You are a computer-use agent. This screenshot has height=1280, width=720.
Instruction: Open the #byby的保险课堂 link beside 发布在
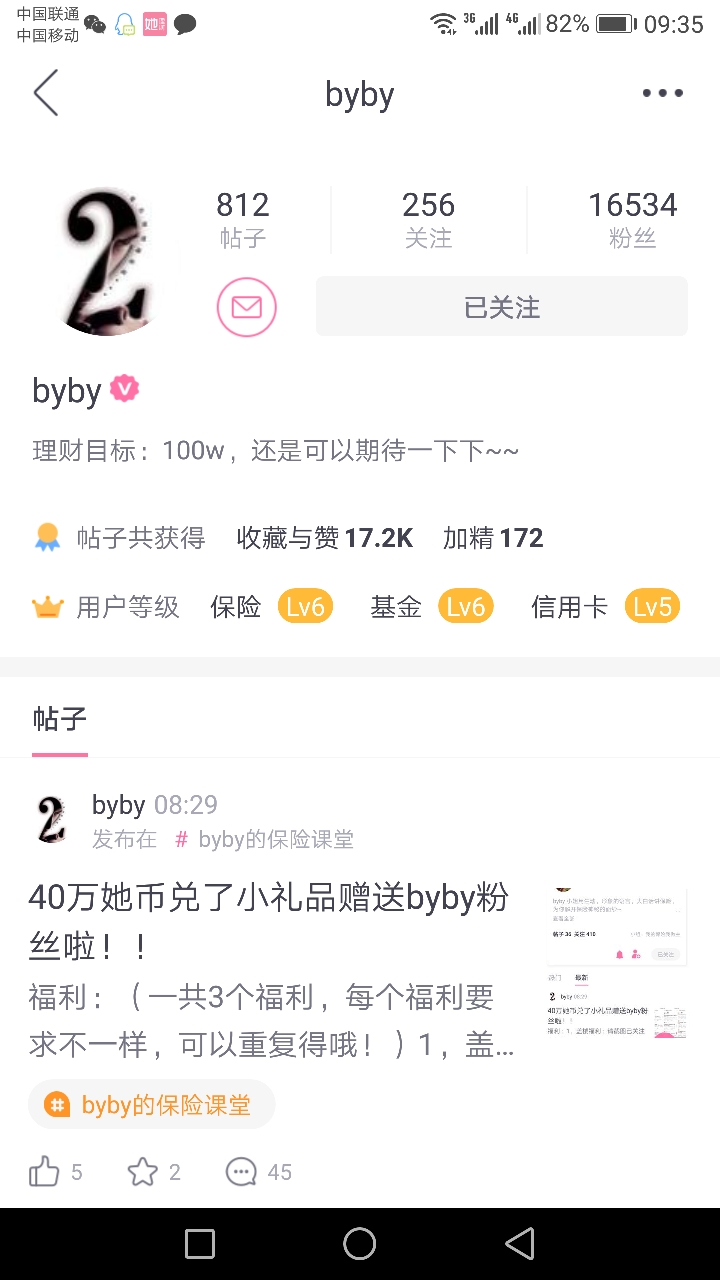(x=264, y=839)
